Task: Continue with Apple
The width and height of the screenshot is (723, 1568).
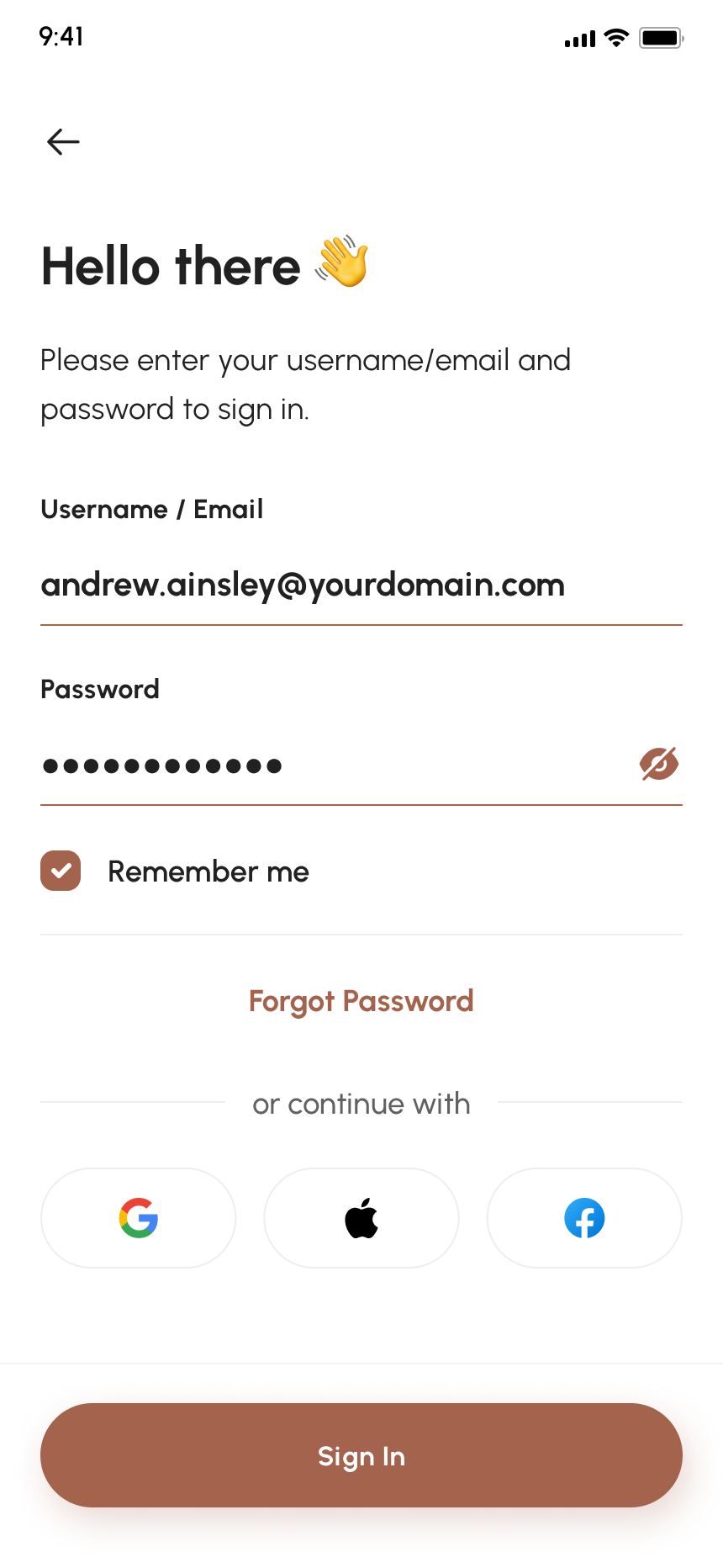Action: [361, 1217]
